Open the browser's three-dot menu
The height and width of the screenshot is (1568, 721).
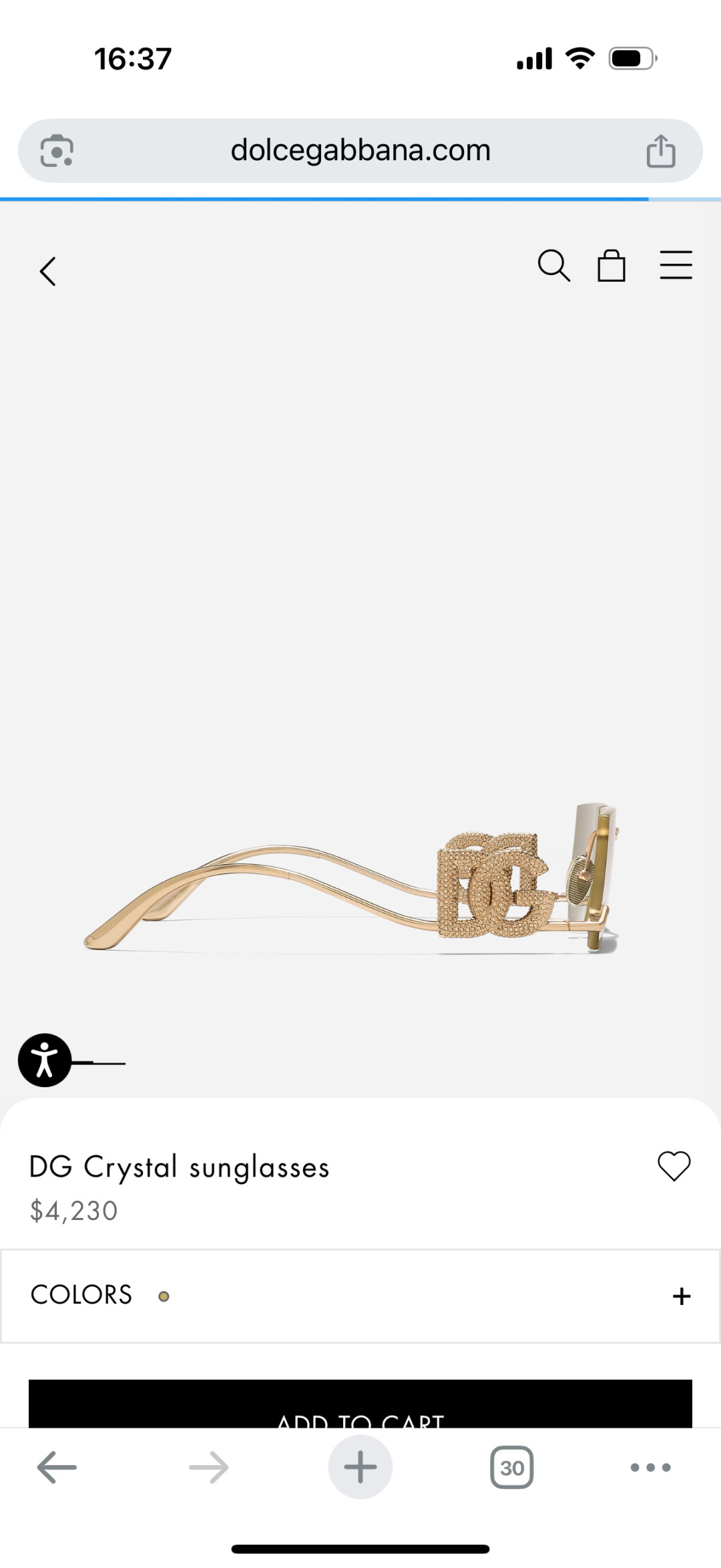650,1467
